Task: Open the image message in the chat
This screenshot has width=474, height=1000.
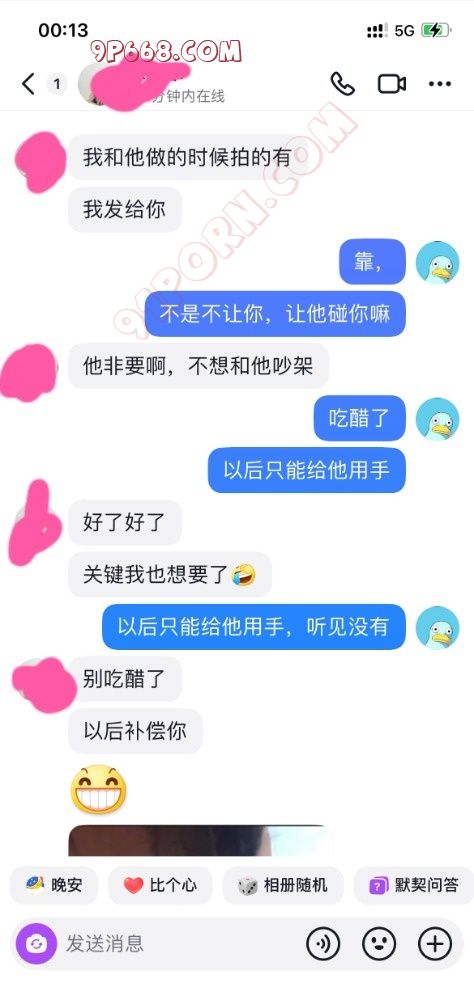Action: (x=199, y=841)
